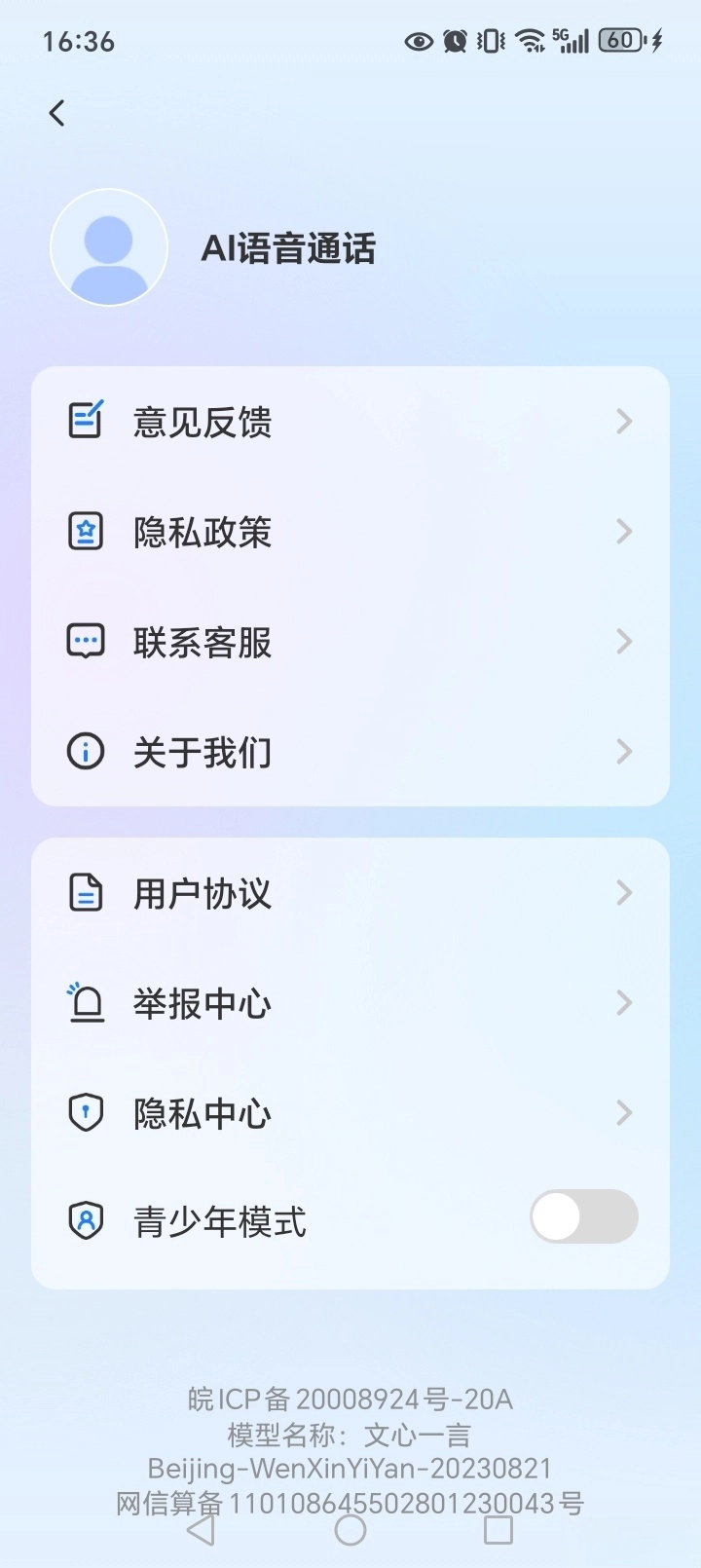Screen dimensions: 701x1568
Task: Click the 联系客服 chat bubble icon
Action: [86, 641]
